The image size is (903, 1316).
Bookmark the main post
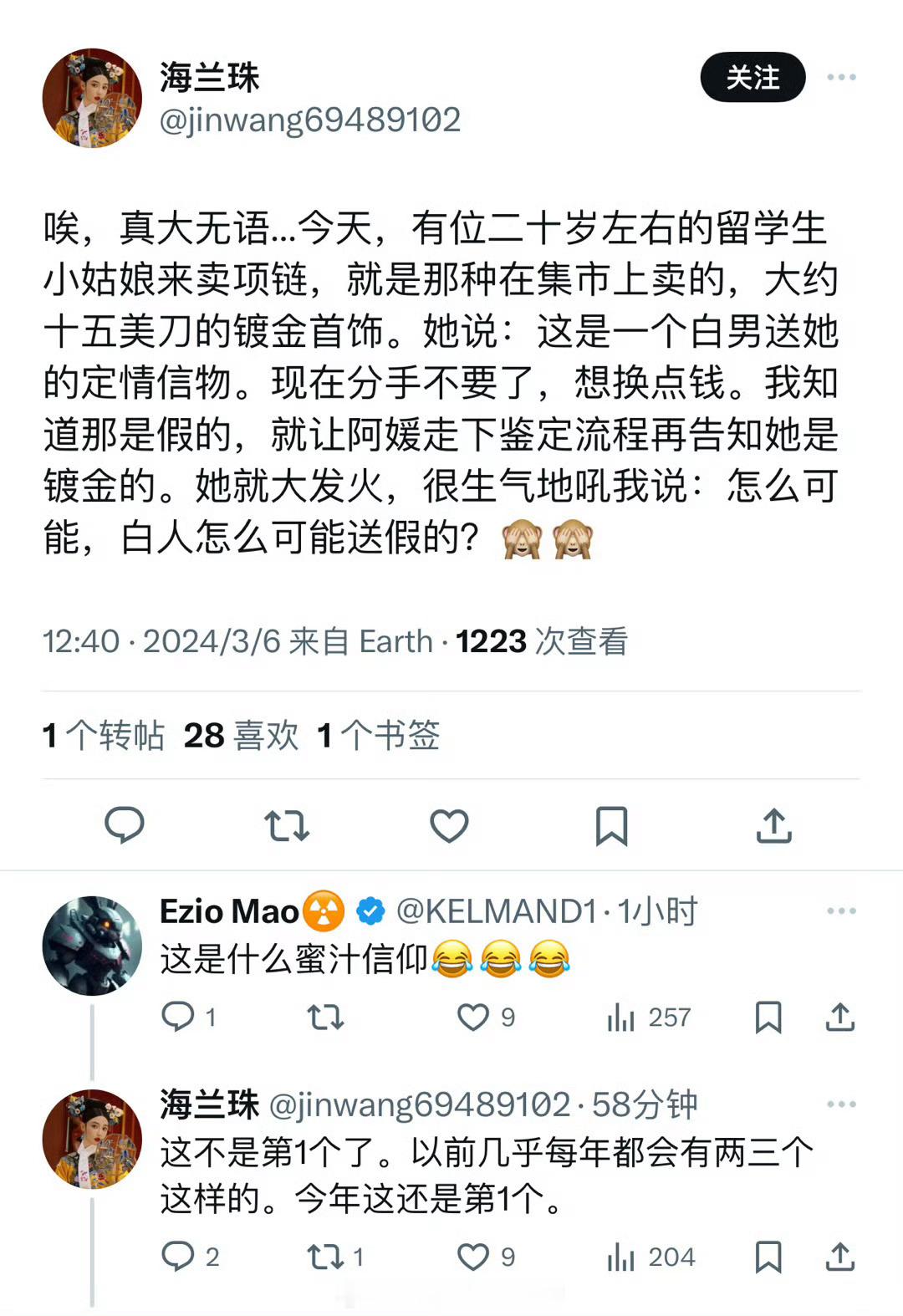[611, 825]
